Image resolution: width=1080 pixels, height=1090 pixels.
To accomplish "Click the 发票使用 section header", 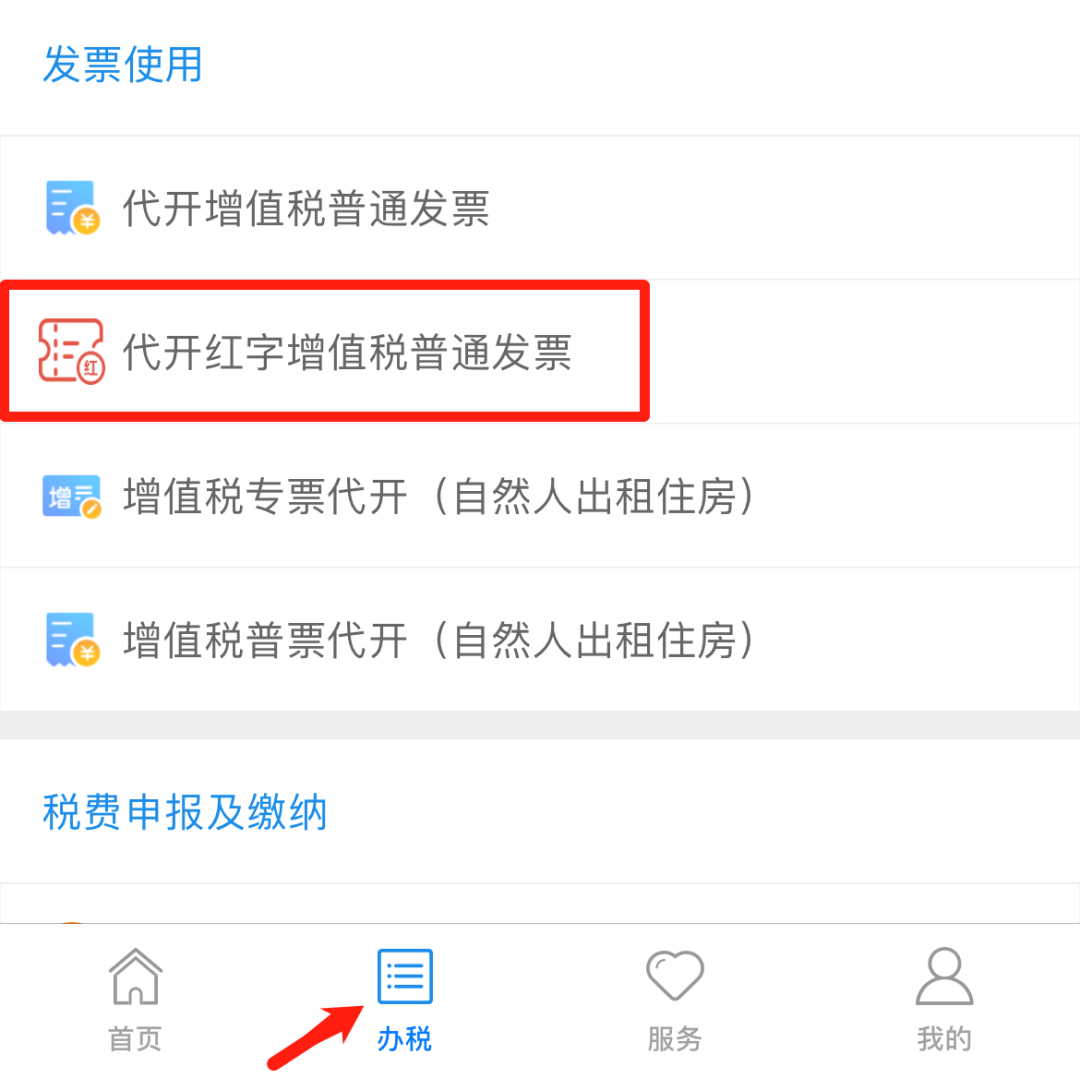I will pos(122,66).
